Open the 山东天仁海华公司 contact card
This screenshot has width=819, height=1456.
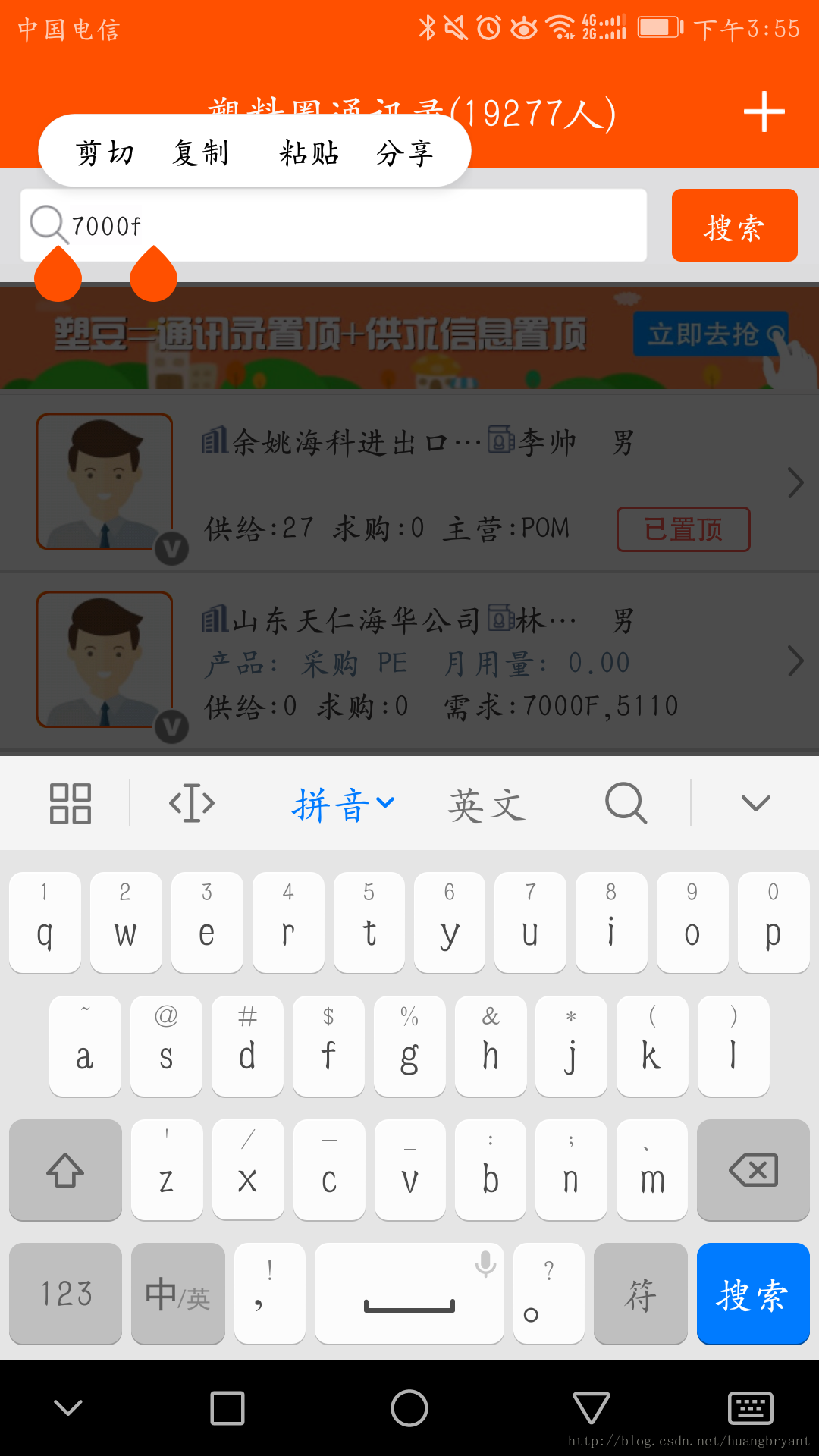[x=409, y=661]
